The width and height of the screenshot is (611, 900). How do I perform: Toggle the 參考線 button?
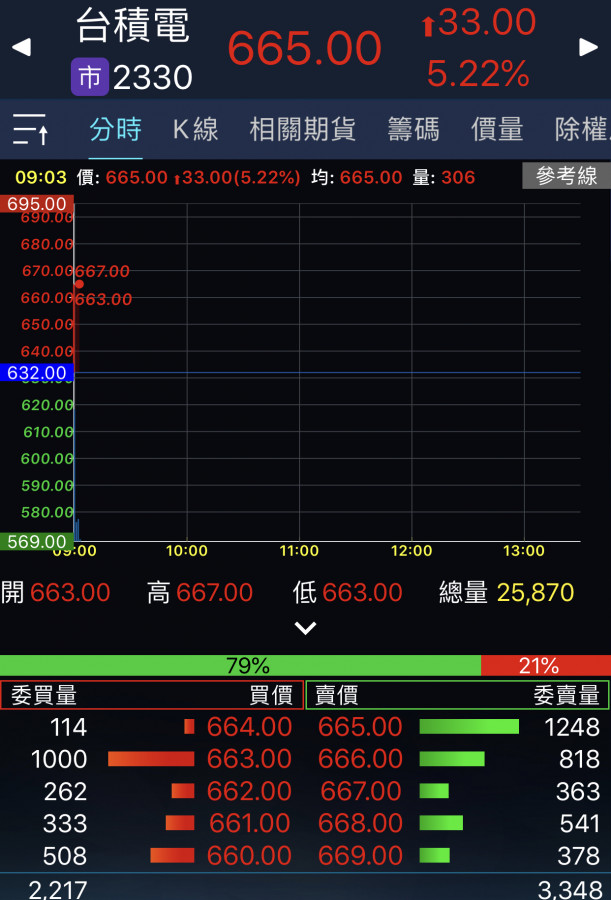(566, 177)
